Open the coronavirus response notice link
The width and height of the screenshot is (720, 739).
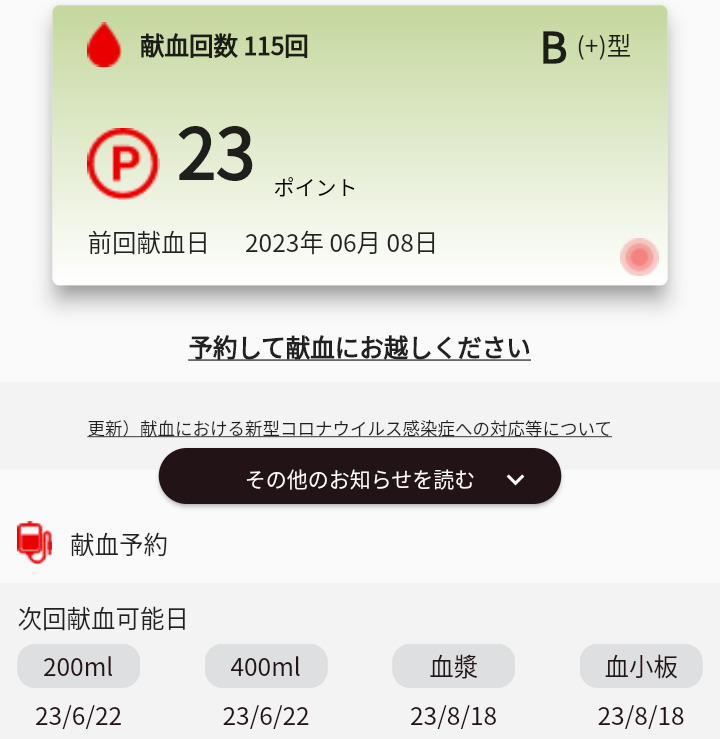[349, 429]
